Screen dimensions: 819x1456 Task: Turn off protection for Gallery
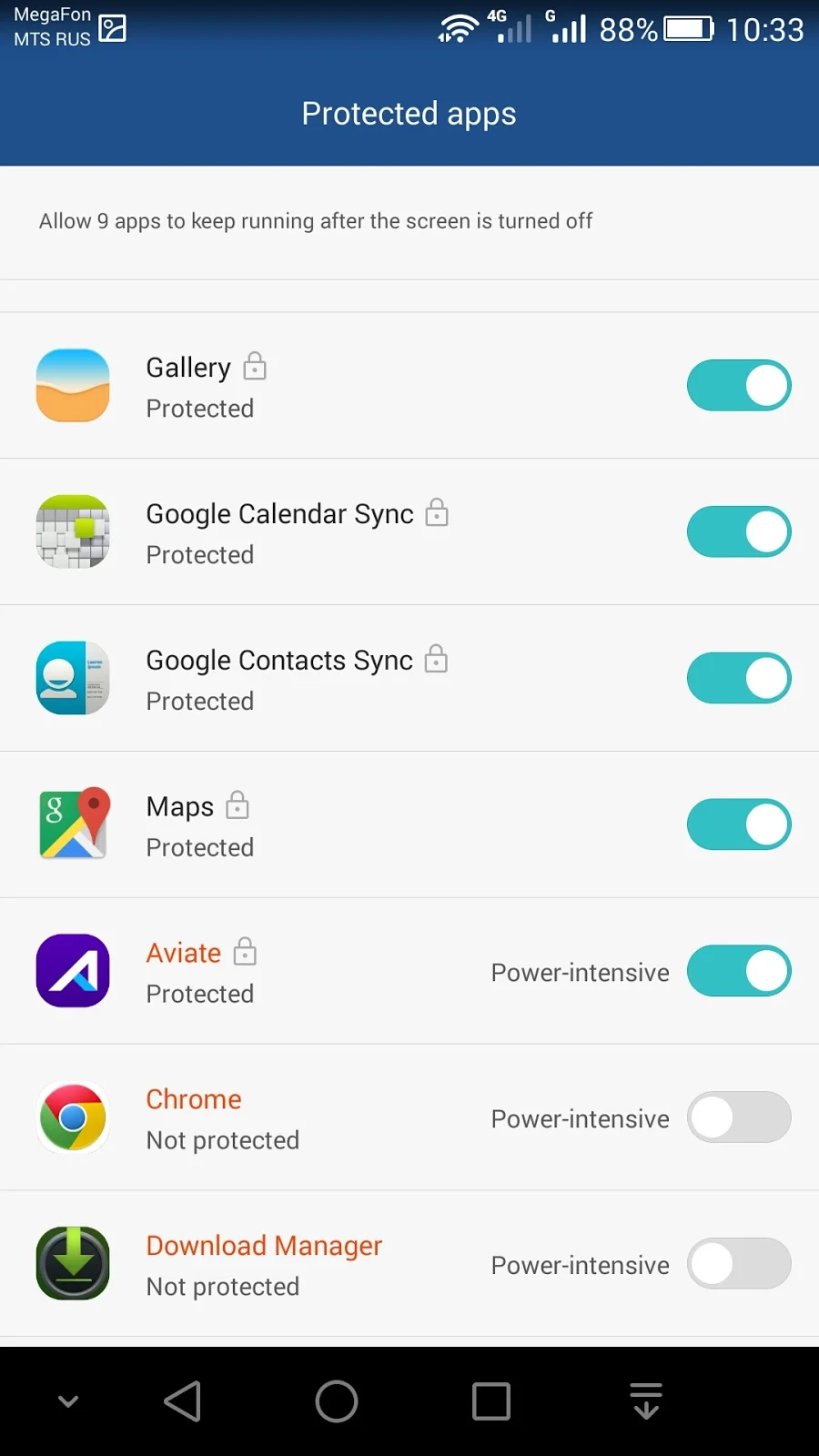tap(738, 386)
